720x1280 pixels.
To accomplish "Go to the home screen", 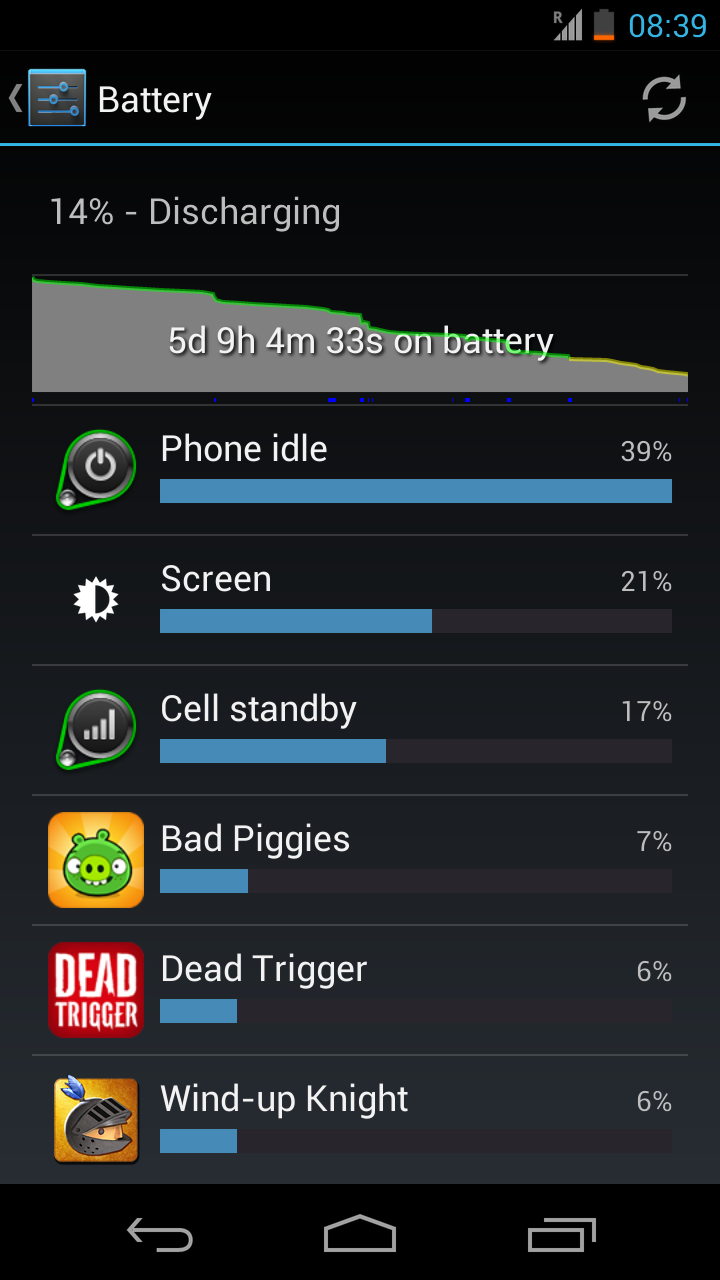I will click(360, 1235).
